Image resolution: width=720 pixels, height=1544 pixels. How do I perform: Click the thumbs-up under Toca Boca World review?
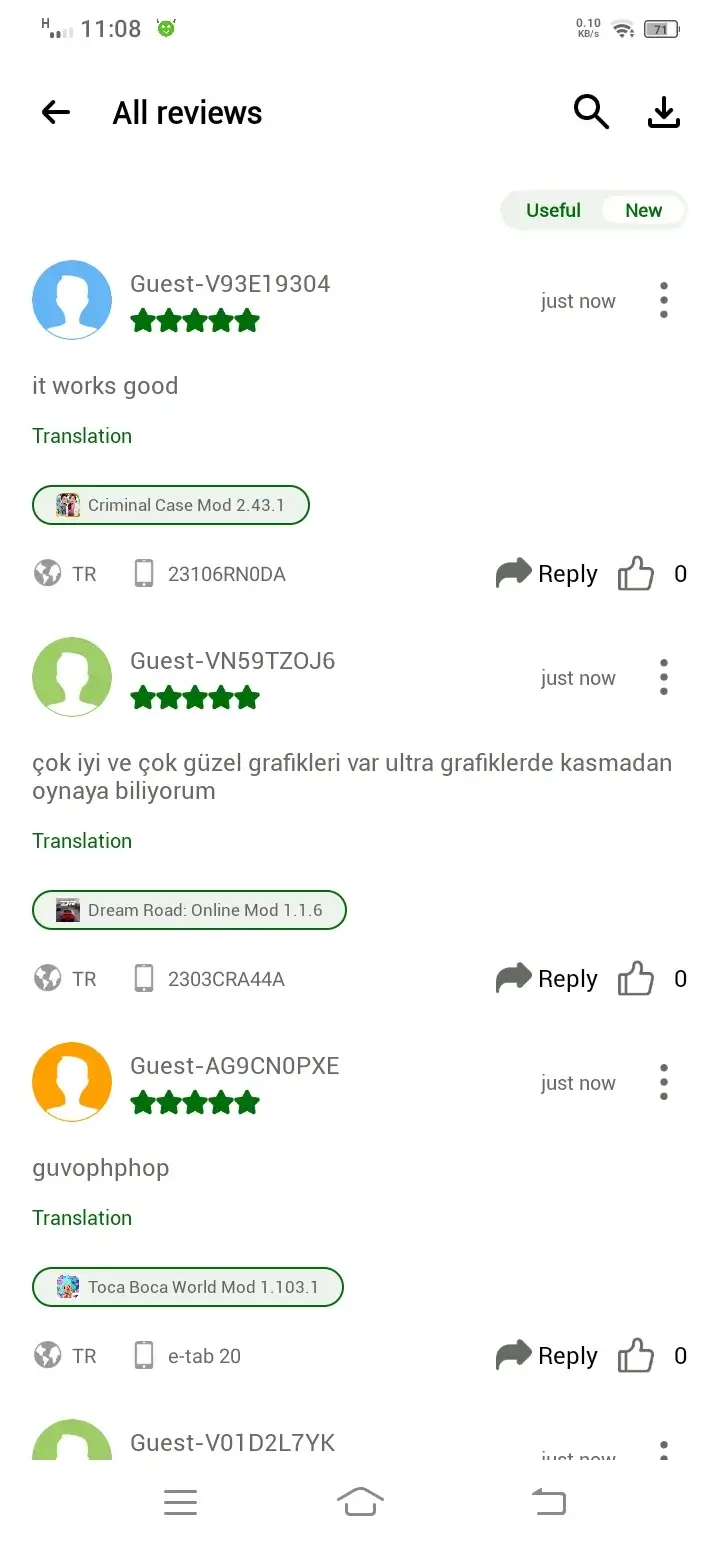pos(637,1355)
